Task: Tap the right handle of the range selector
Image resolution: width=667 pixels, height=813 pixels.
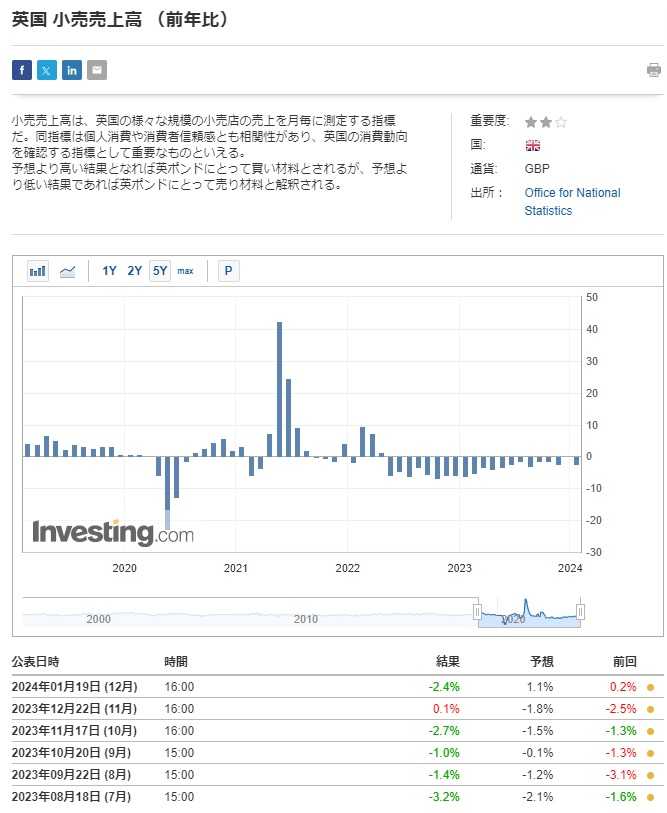Action: tap(580, 612)
